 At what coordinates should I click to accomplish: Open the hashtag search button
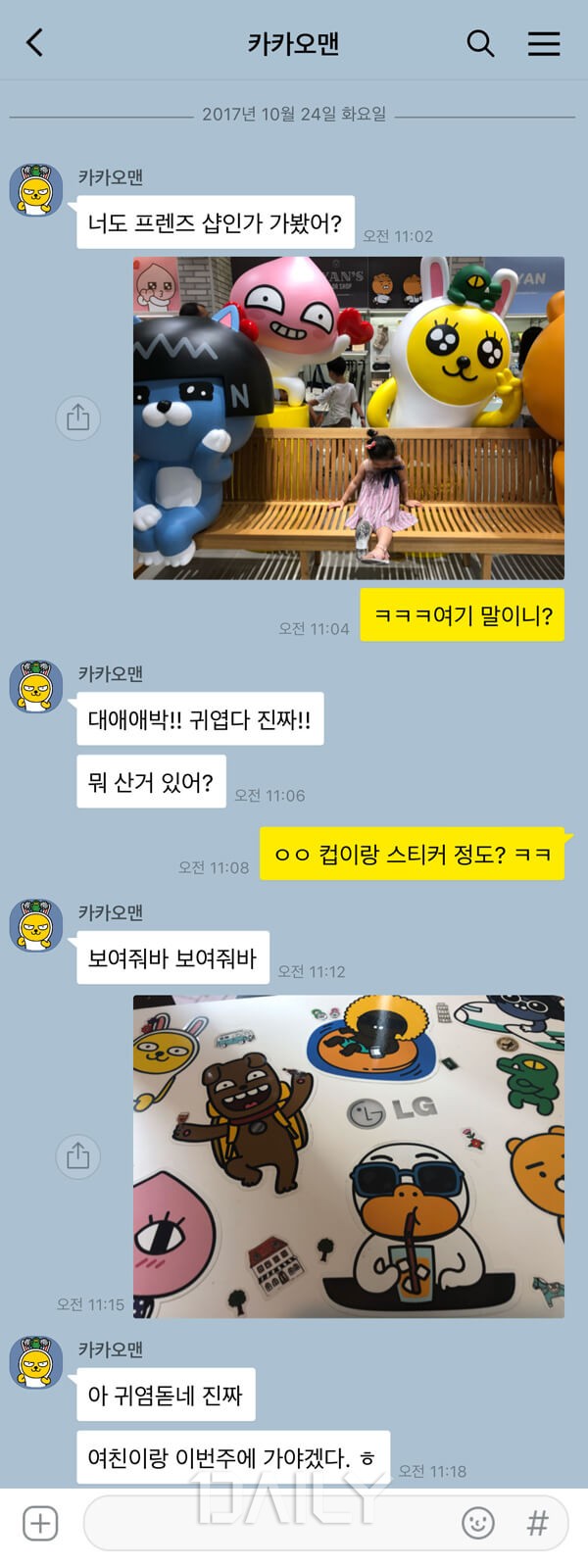click(537, 1524)
